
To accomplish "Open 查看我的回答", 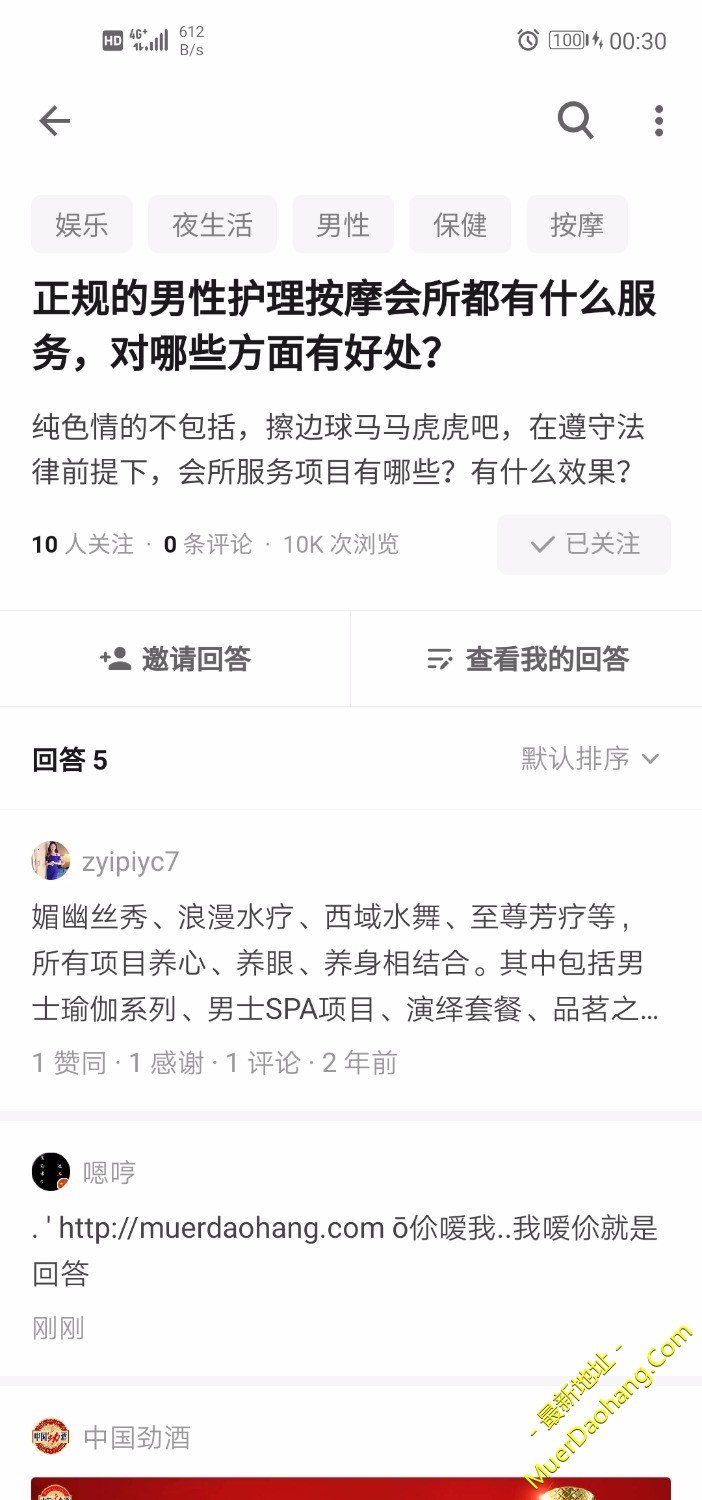I will pos(527,659).
